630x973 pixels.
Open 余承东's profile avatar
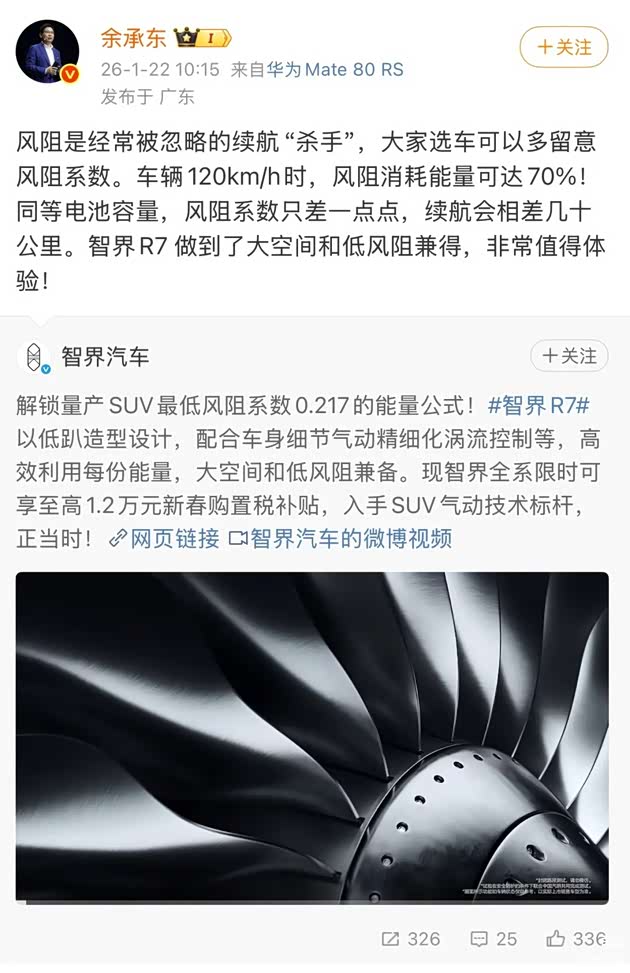click(47, 52)
